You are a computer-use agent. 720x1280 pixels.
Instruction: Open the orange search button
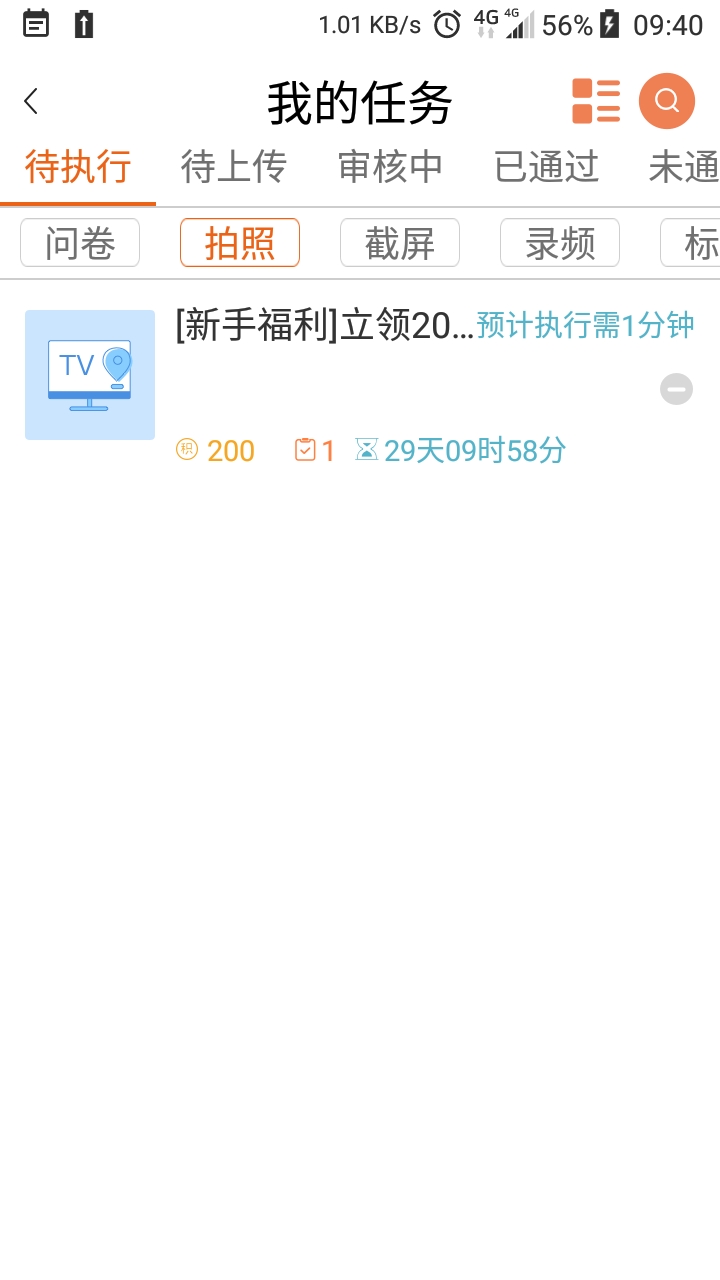tap(667, 101)
